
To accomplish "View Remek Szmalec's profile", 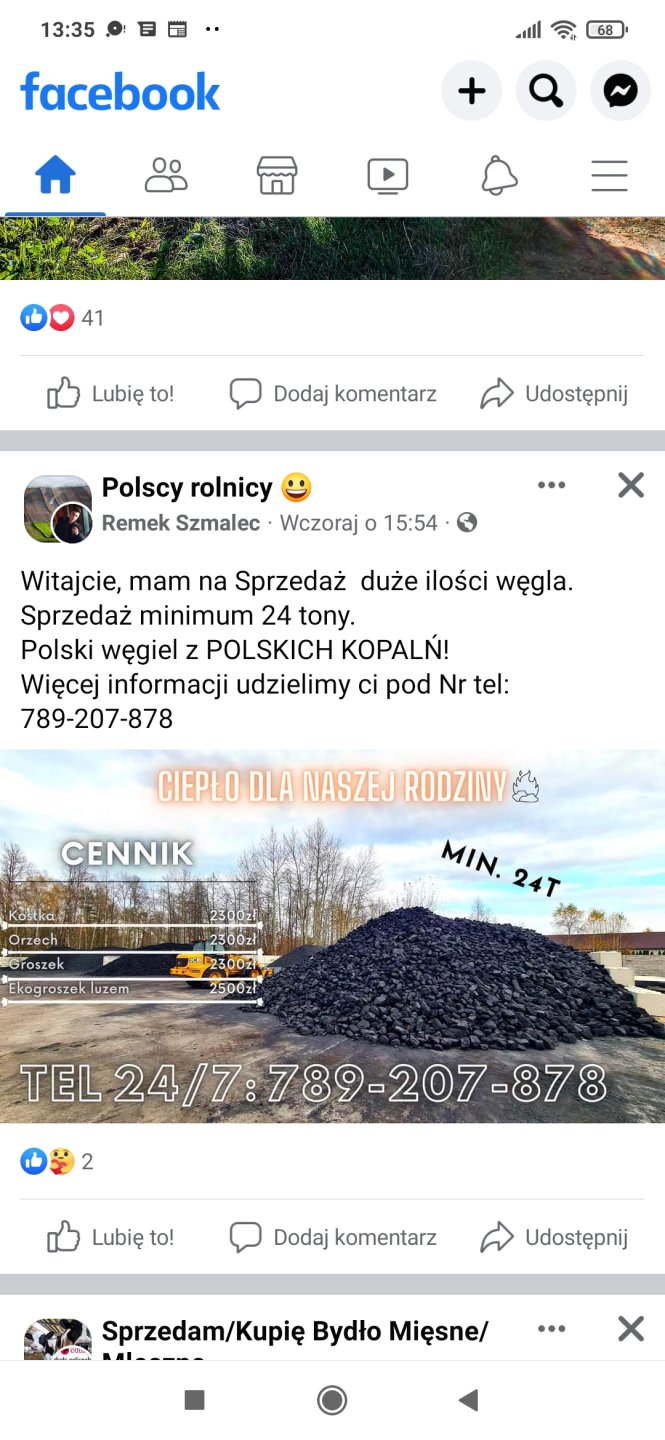I will [180, 523].
